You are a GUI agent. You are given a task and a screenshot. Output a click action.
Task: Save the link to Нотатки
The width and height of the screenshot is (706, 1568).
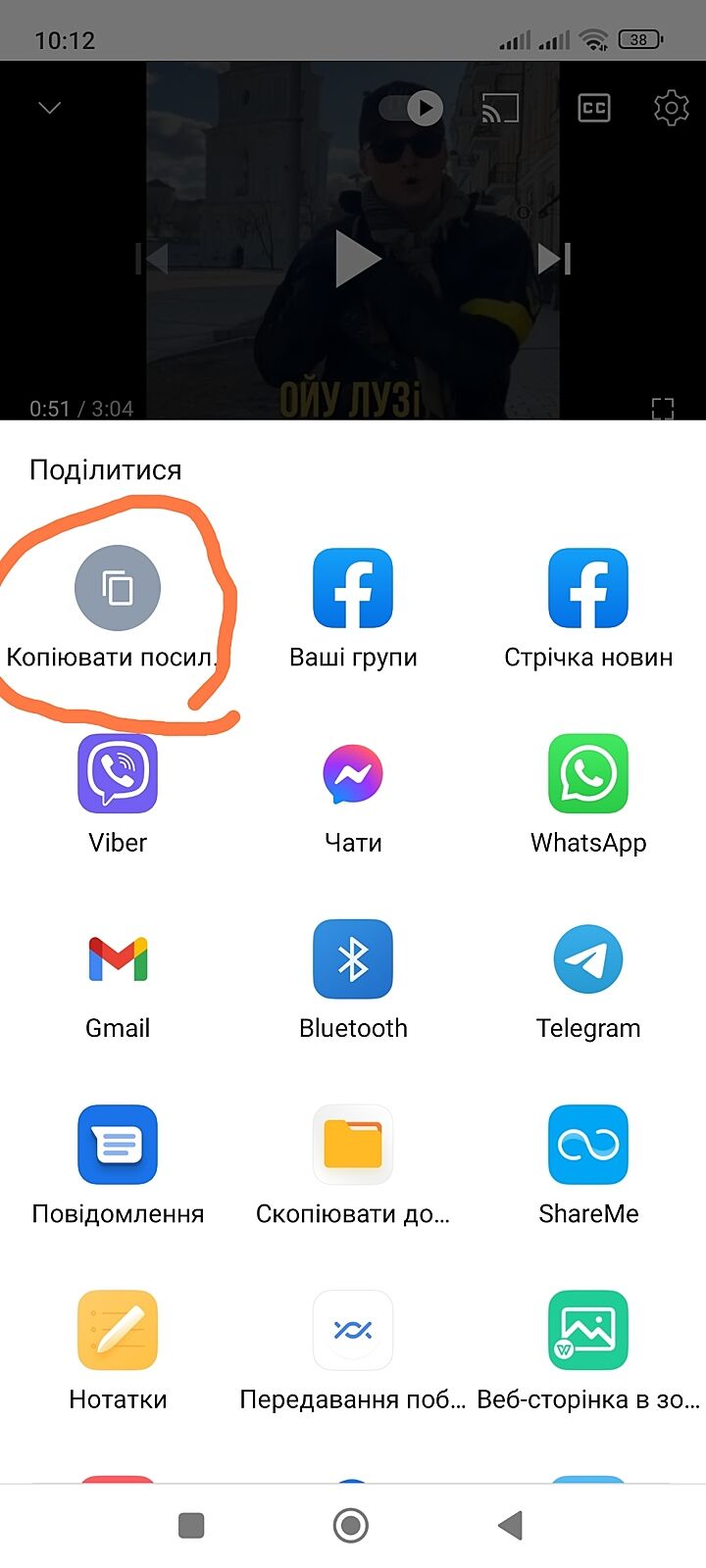118,1329
